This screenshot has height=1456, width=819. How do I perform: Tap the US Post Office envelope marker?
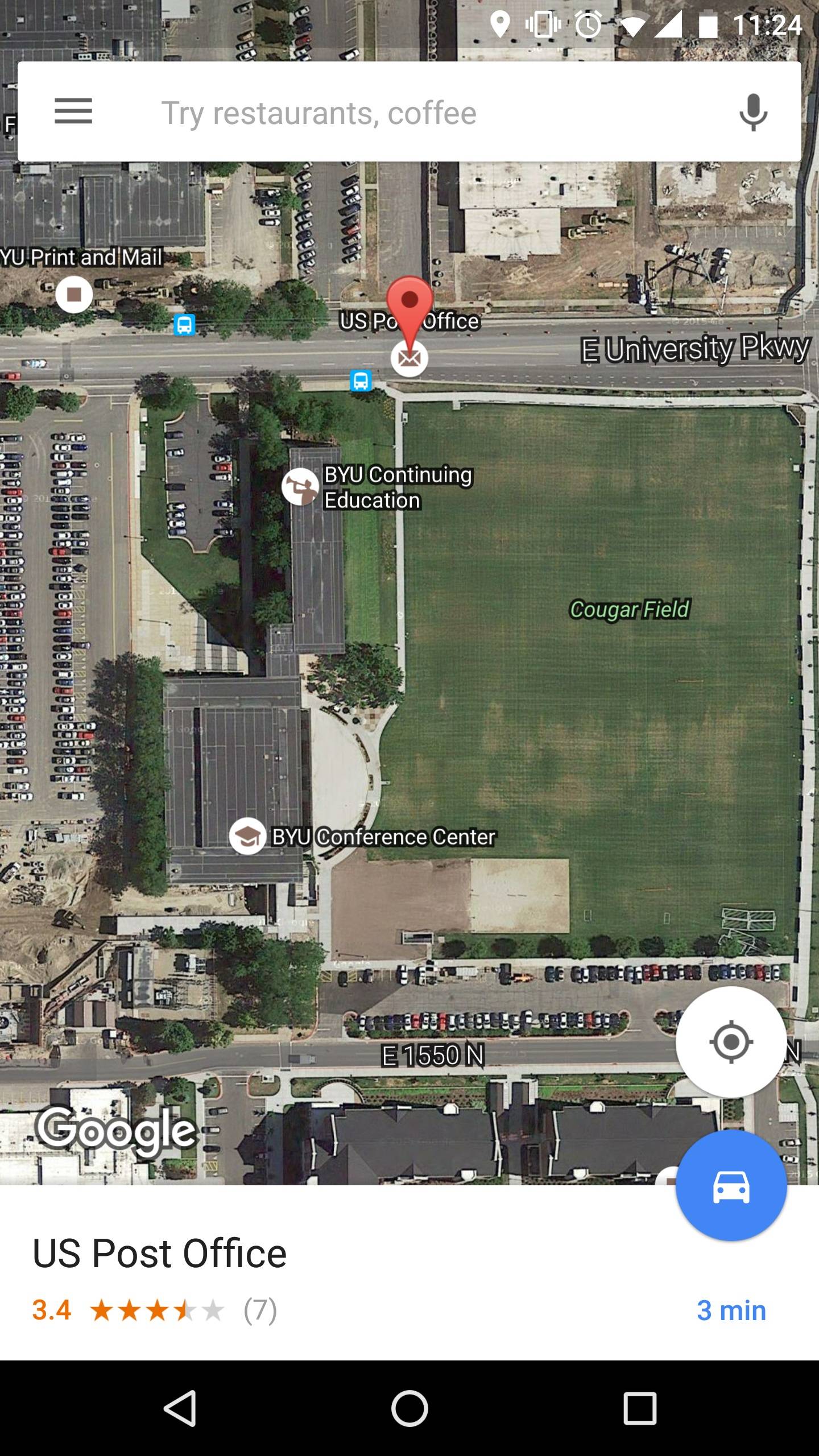(409, 358)
